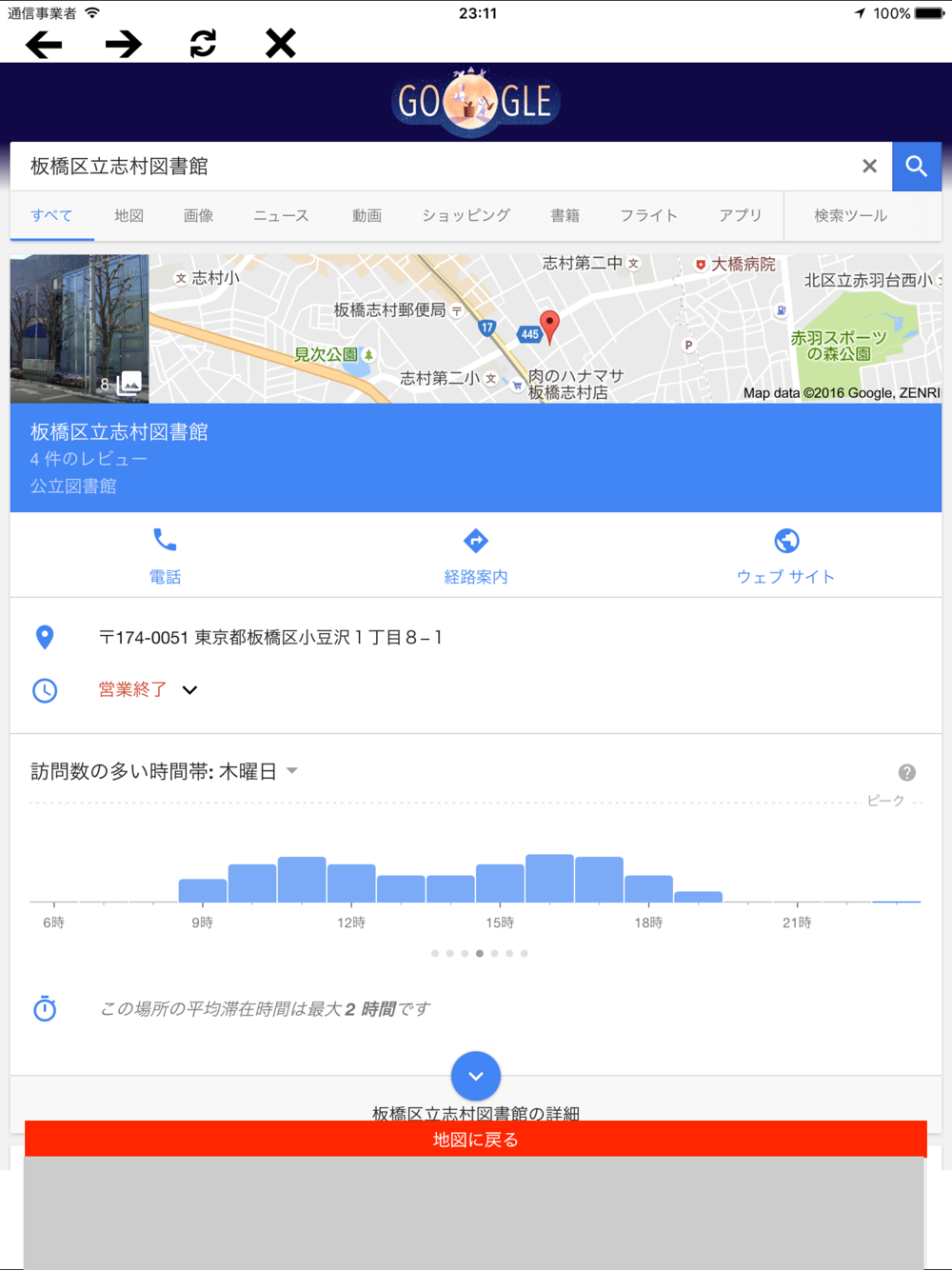Switch to the ニュース tab
The height and width of the screenshot is (1270, 952).
[281, 216]
